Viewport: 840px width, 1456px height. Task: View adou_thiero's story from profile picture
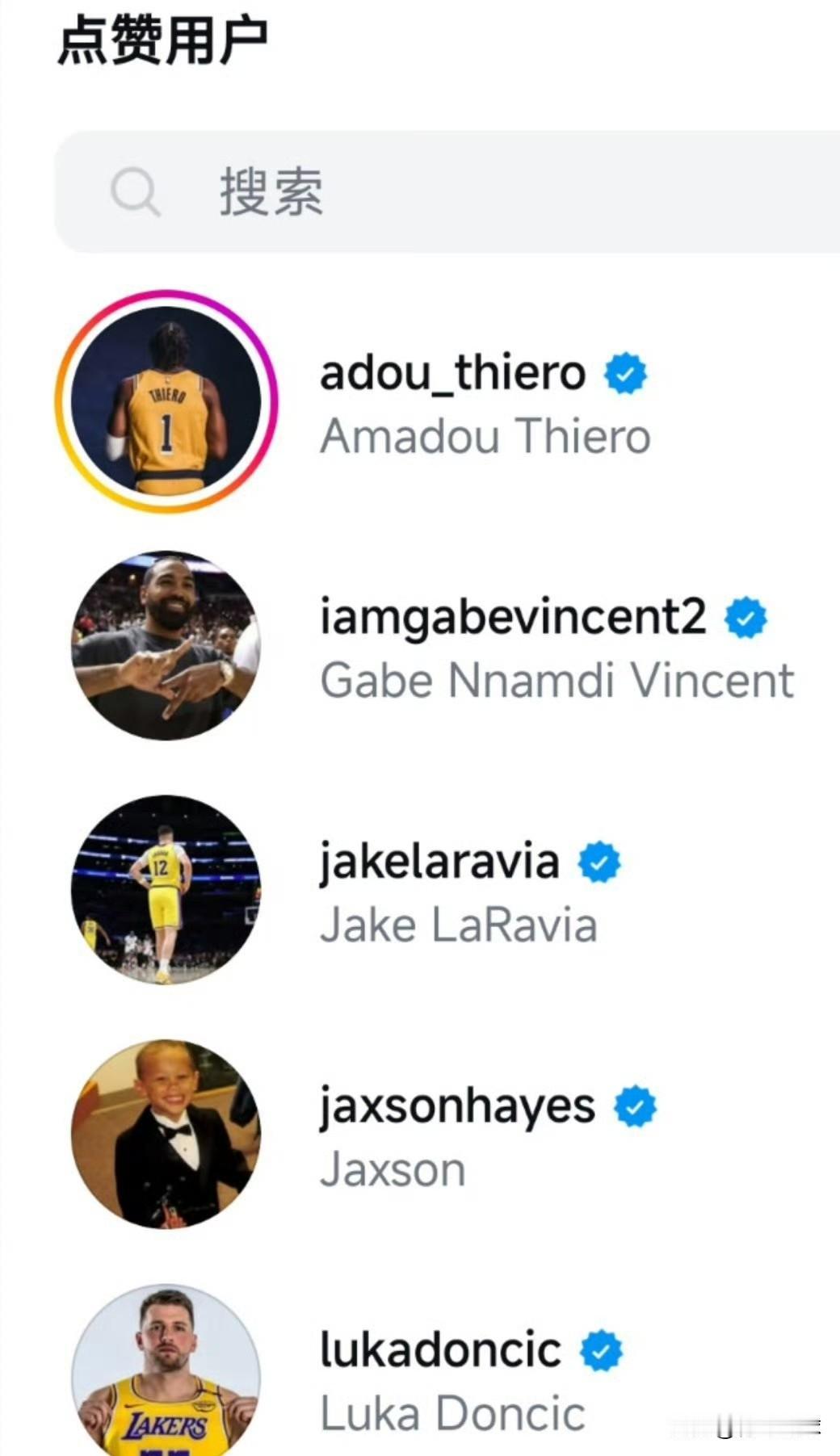point(166,401)
